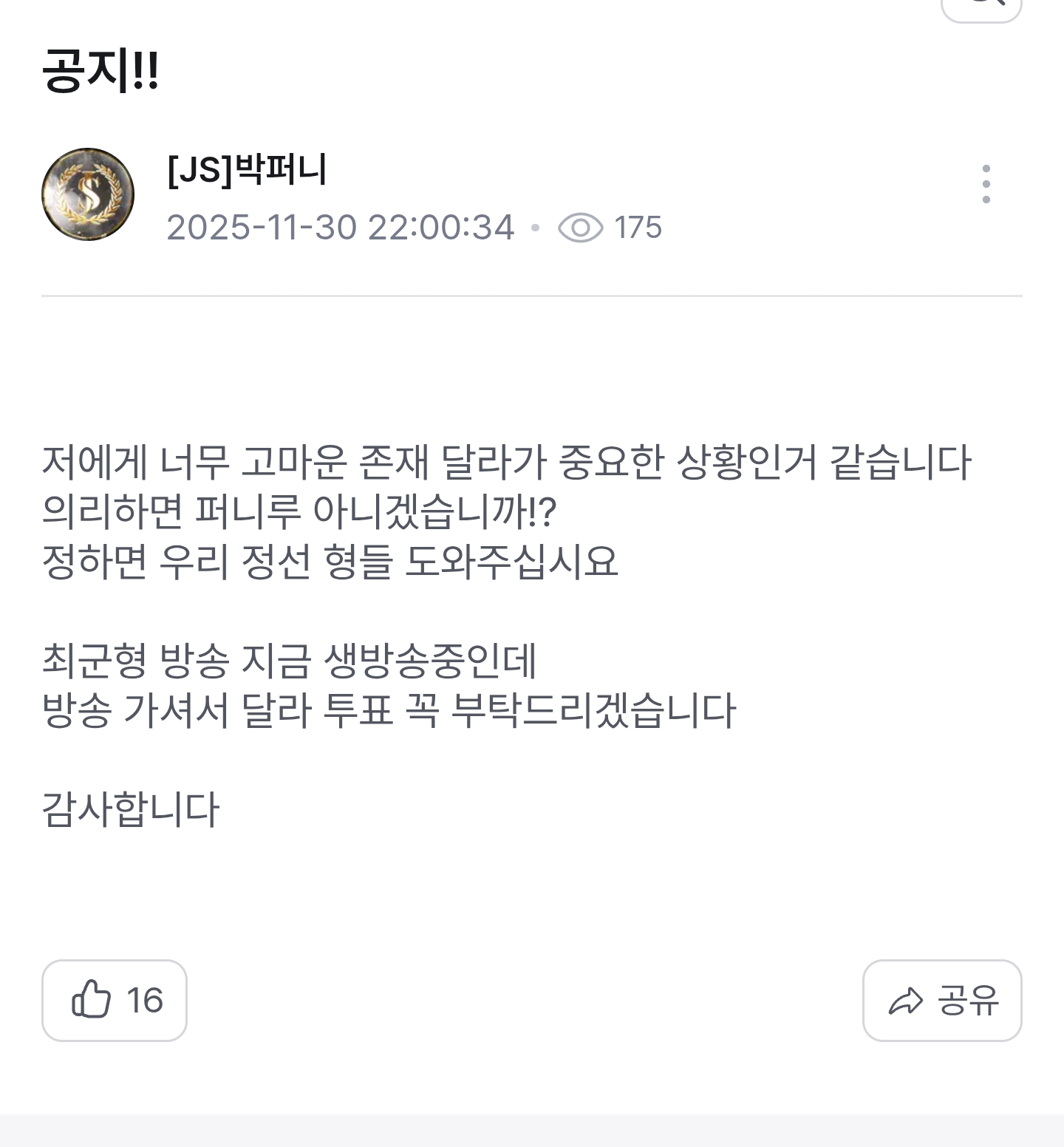Open the [JS]박퍼니 profile picture

tap(88, 195)
